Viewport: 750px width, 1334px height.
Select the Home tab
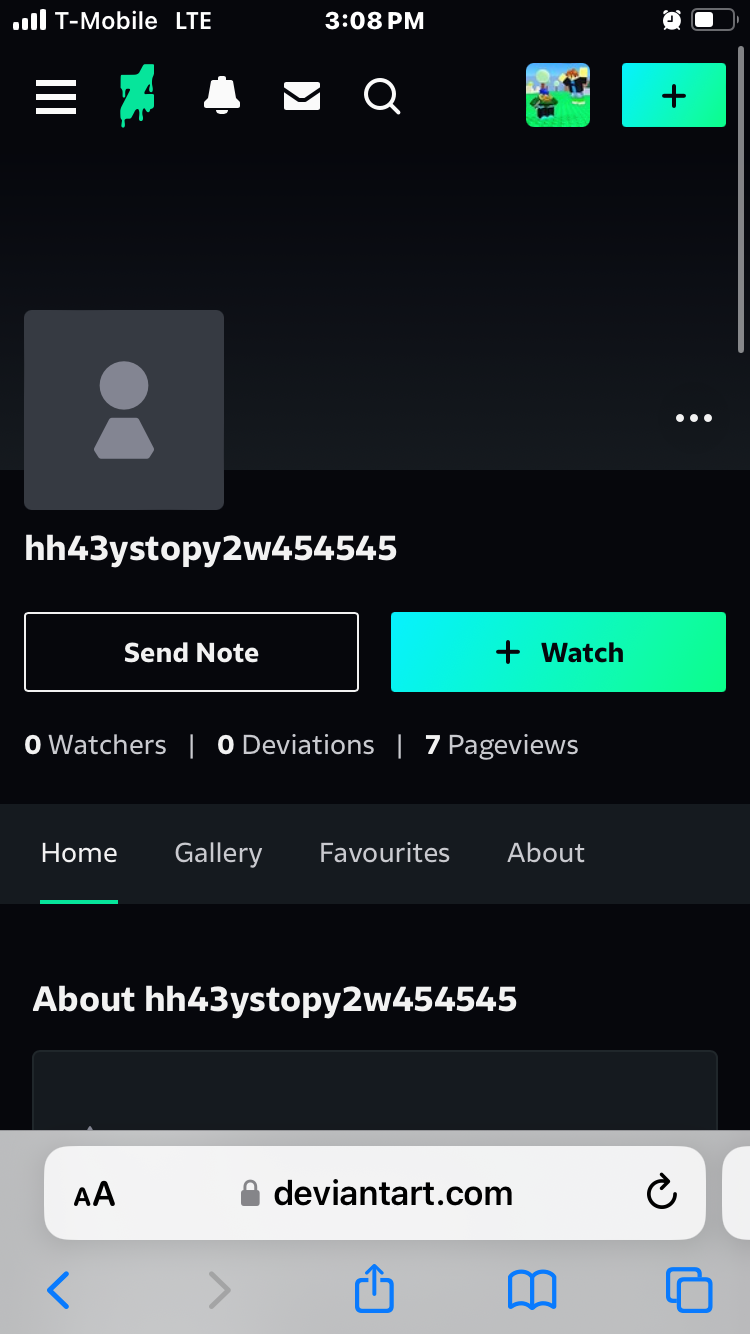[x=79, y=853]
